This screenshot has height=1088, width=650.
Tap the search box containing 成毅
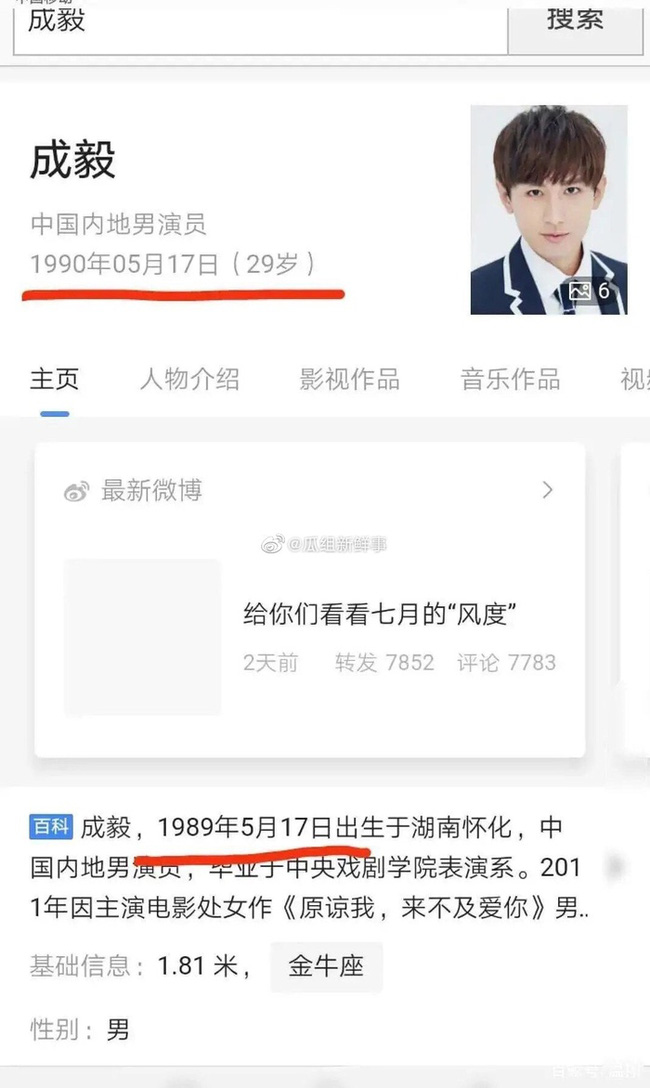(x=260, y=22)
